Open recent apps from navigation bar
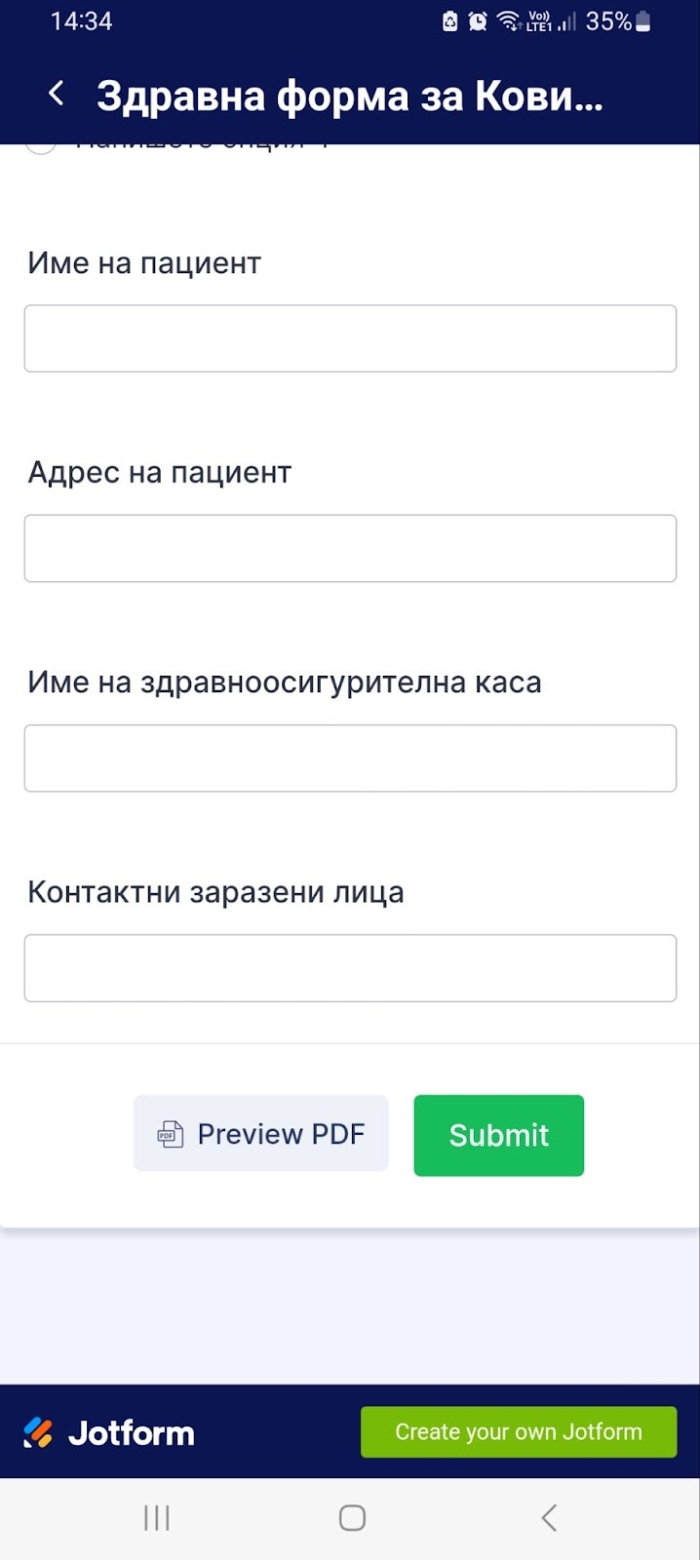 point(156,1518)
